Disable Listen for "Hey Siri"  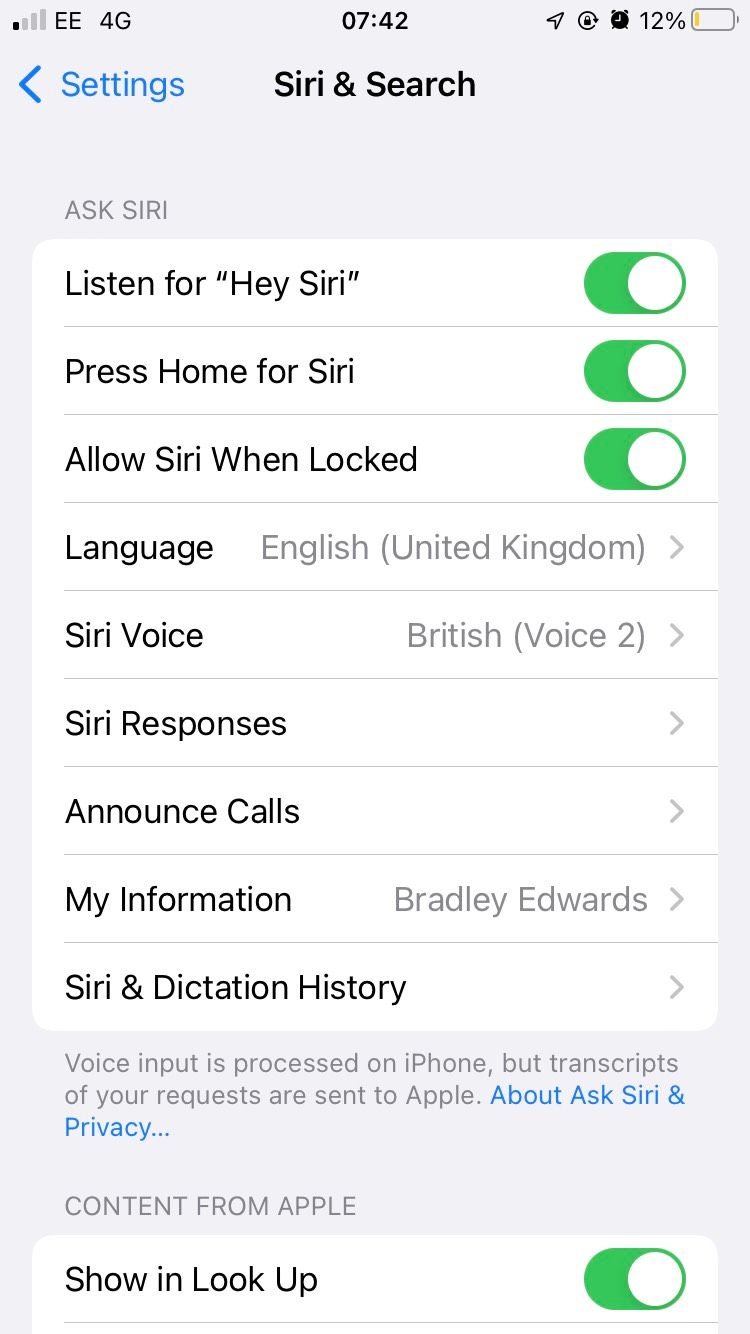[634, 283]
